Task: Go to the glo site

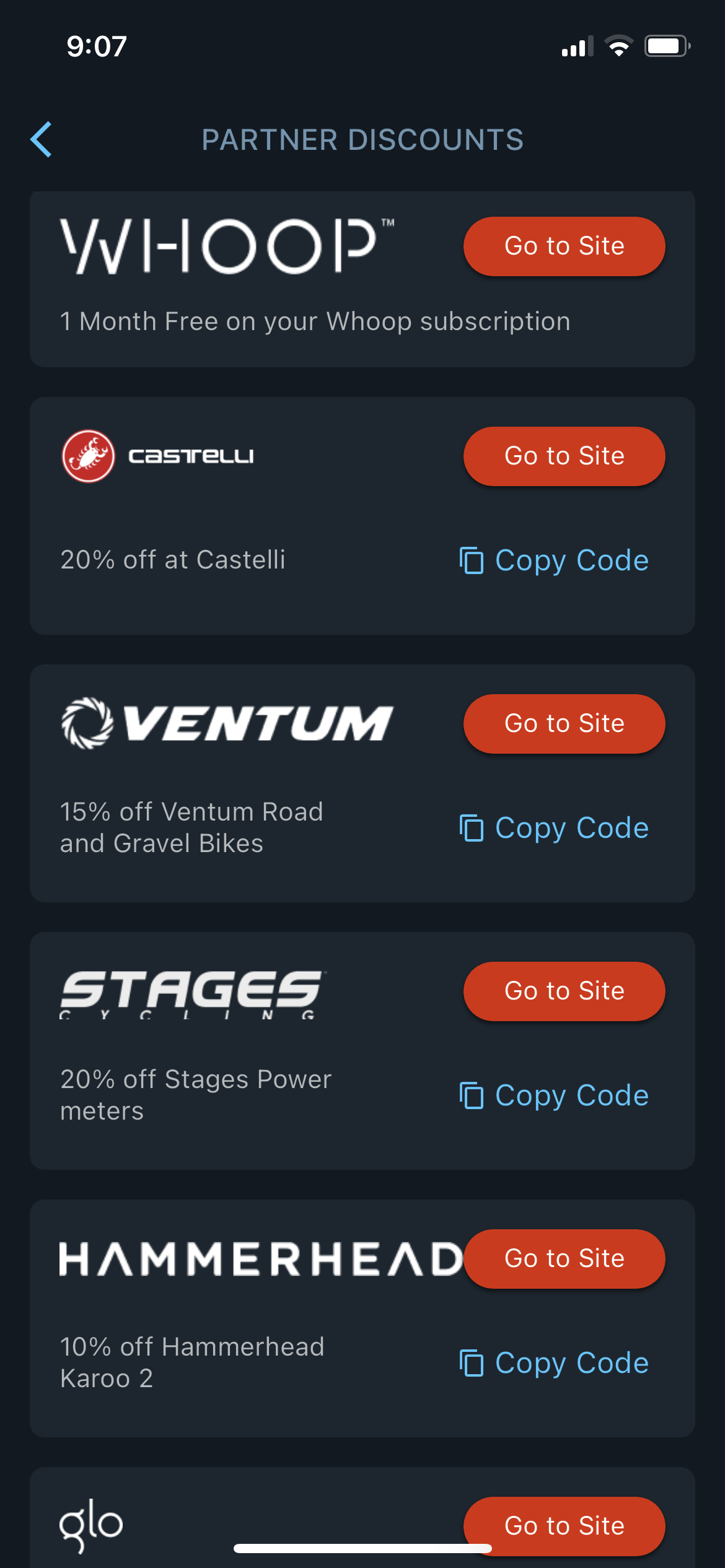Action: [563, 1525]
